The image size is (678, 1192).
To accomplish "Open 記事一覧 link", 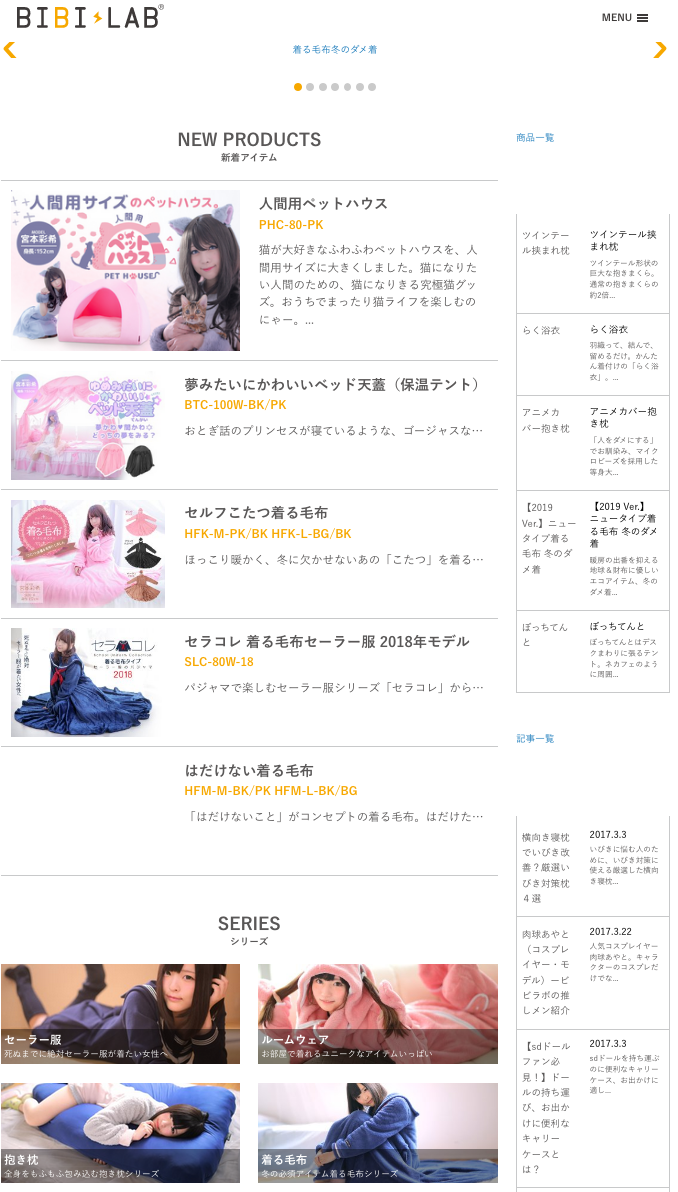I will [535, 738].
